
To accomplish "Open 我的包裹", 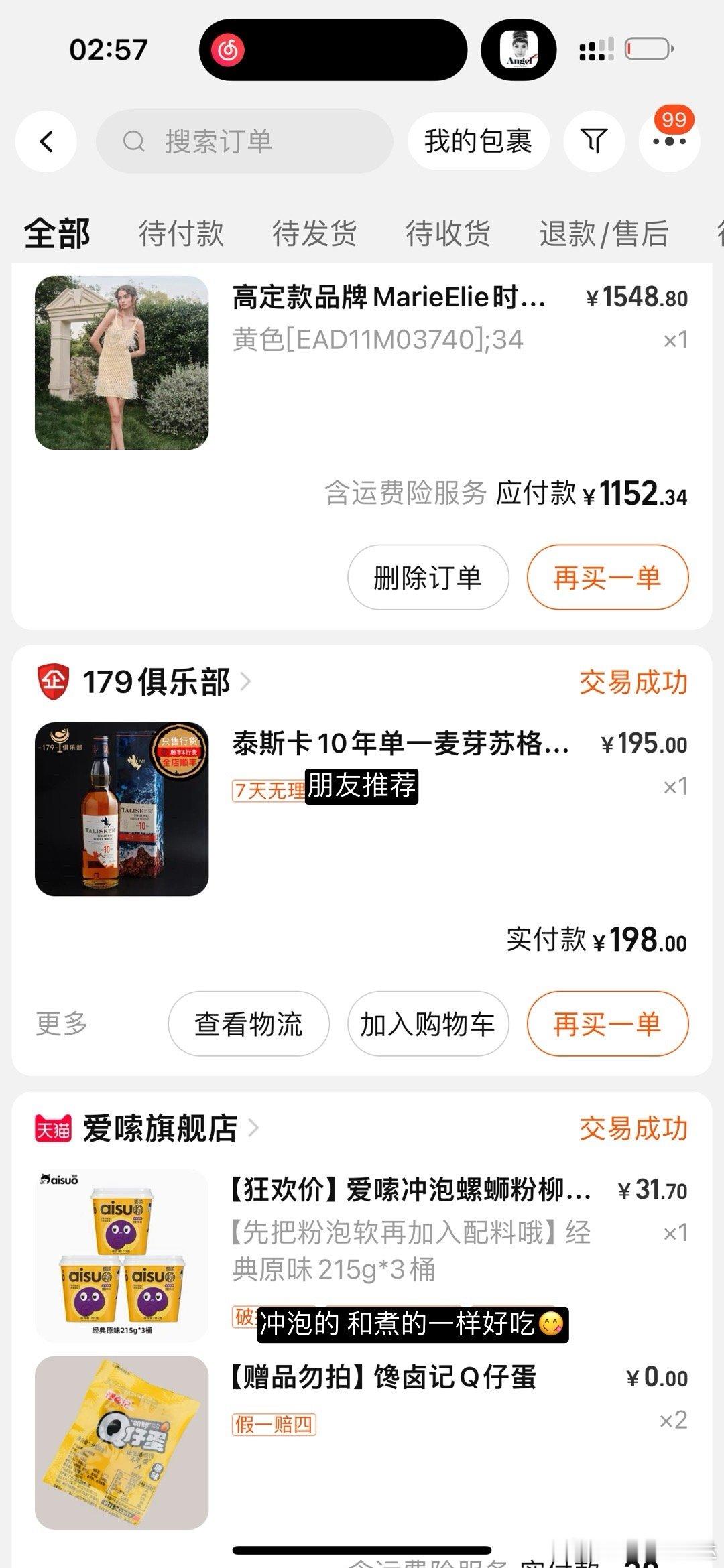I will click(478, 141).
